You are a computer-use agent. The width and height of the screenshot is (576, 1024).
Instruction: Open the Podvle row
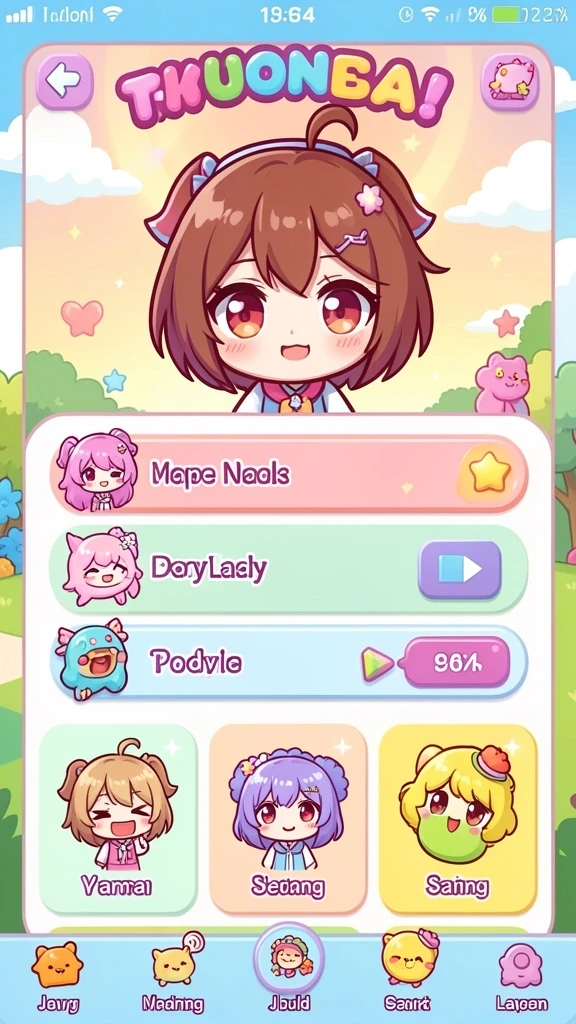289,663
